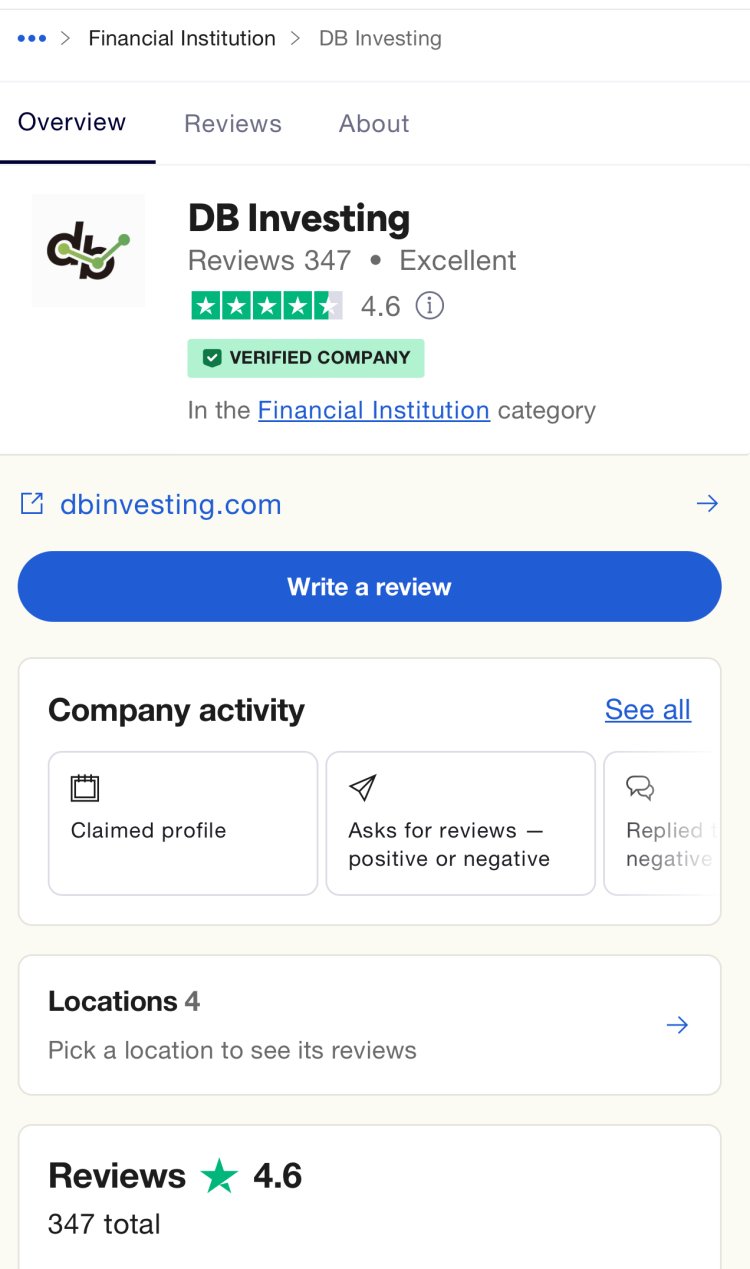
Task: Open the Asks for reviews card
Action: (461, 823)
